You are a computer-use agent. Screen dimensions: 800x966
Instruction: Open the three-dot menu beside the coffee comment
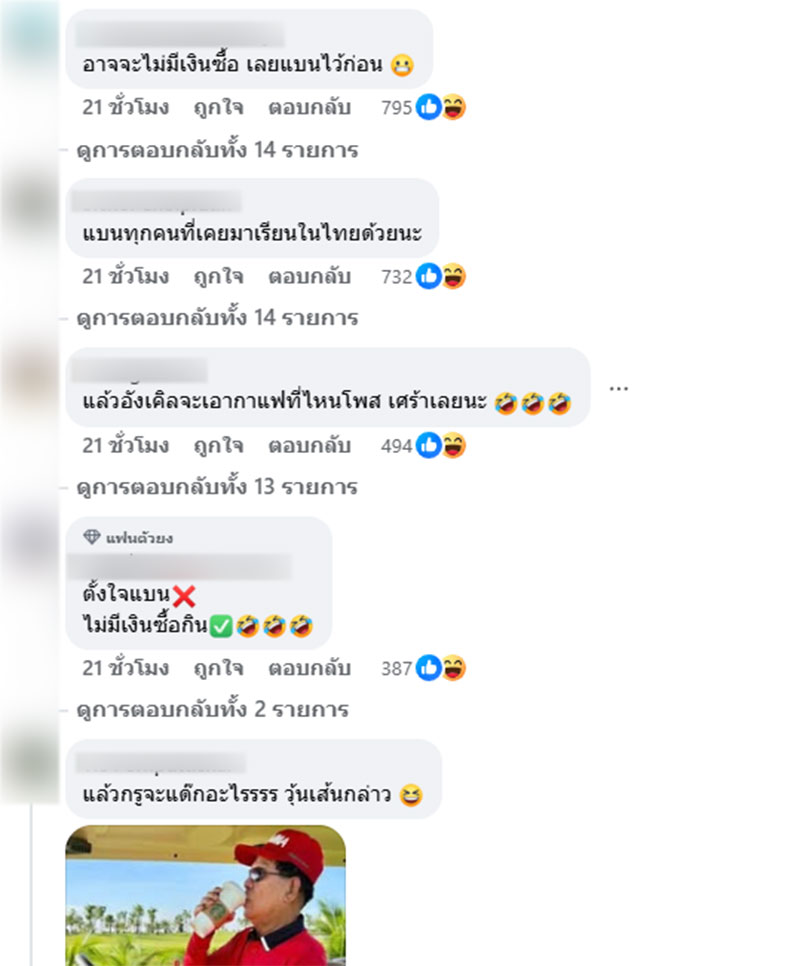pos(619,388)
